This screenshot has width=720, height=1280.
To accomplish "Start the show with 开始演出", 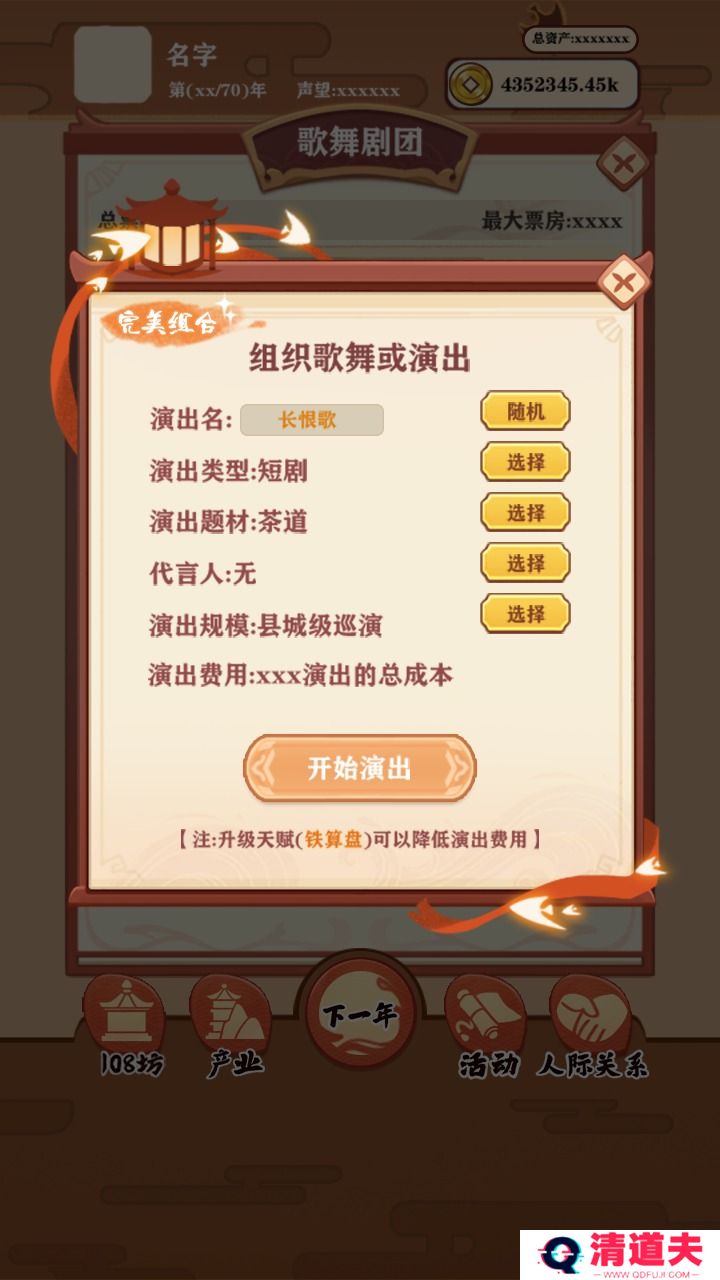I will [x=359, y=768].
